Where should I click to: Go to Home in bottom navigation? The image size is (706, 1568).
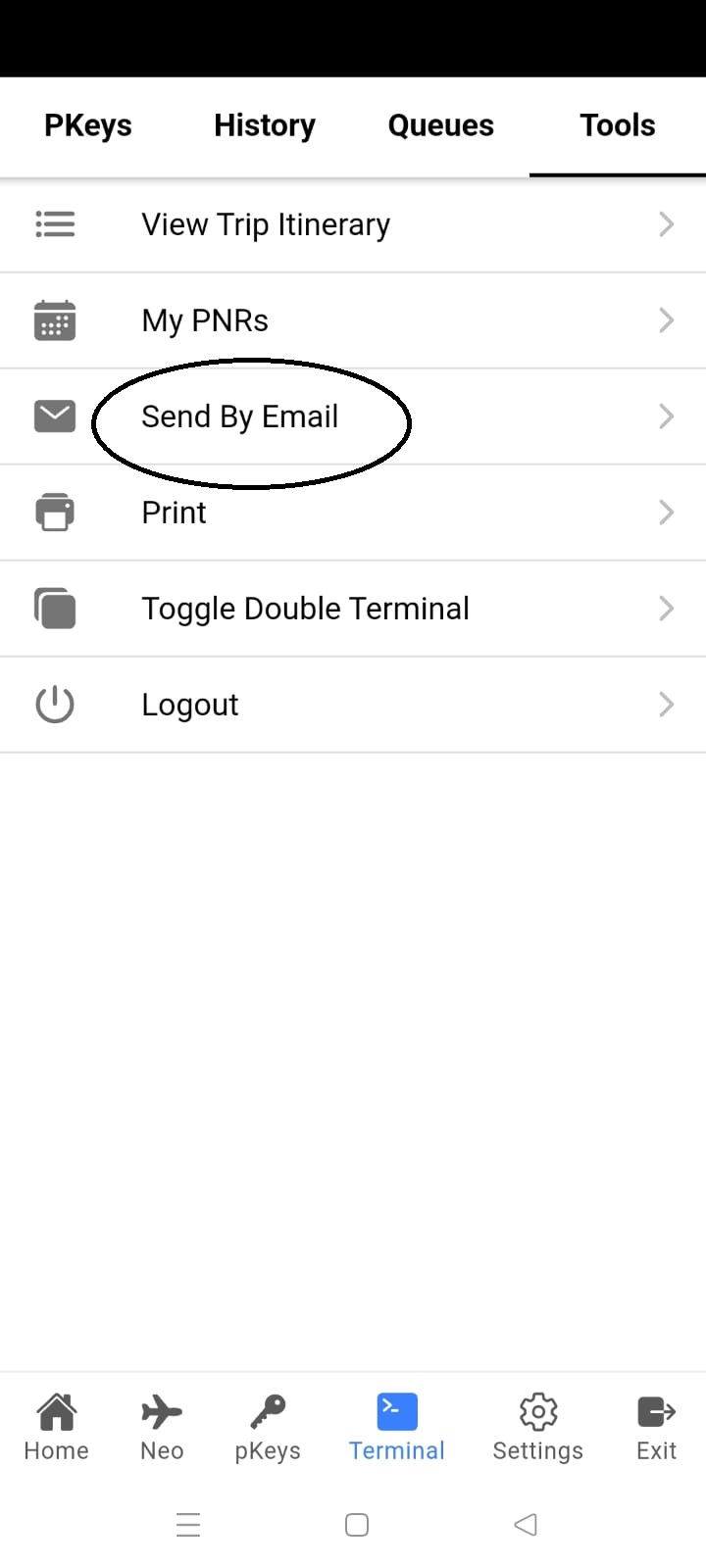coord(56,1427)
